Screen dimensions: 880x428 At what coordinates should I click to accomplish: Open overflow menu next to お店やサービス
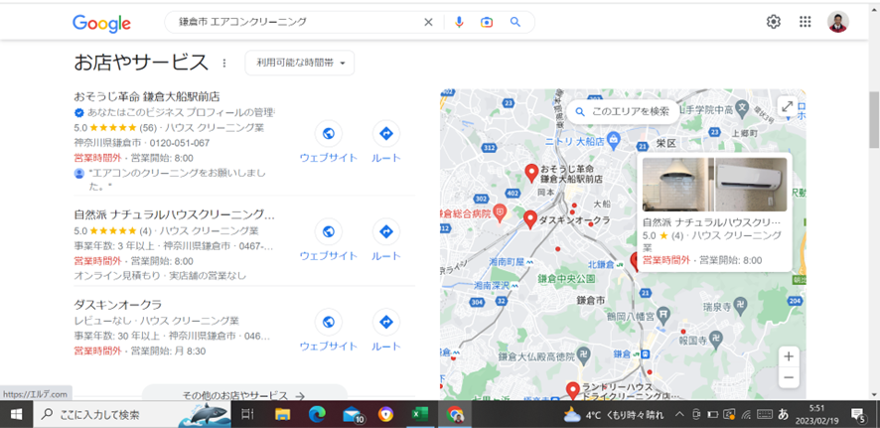point(224,63)
